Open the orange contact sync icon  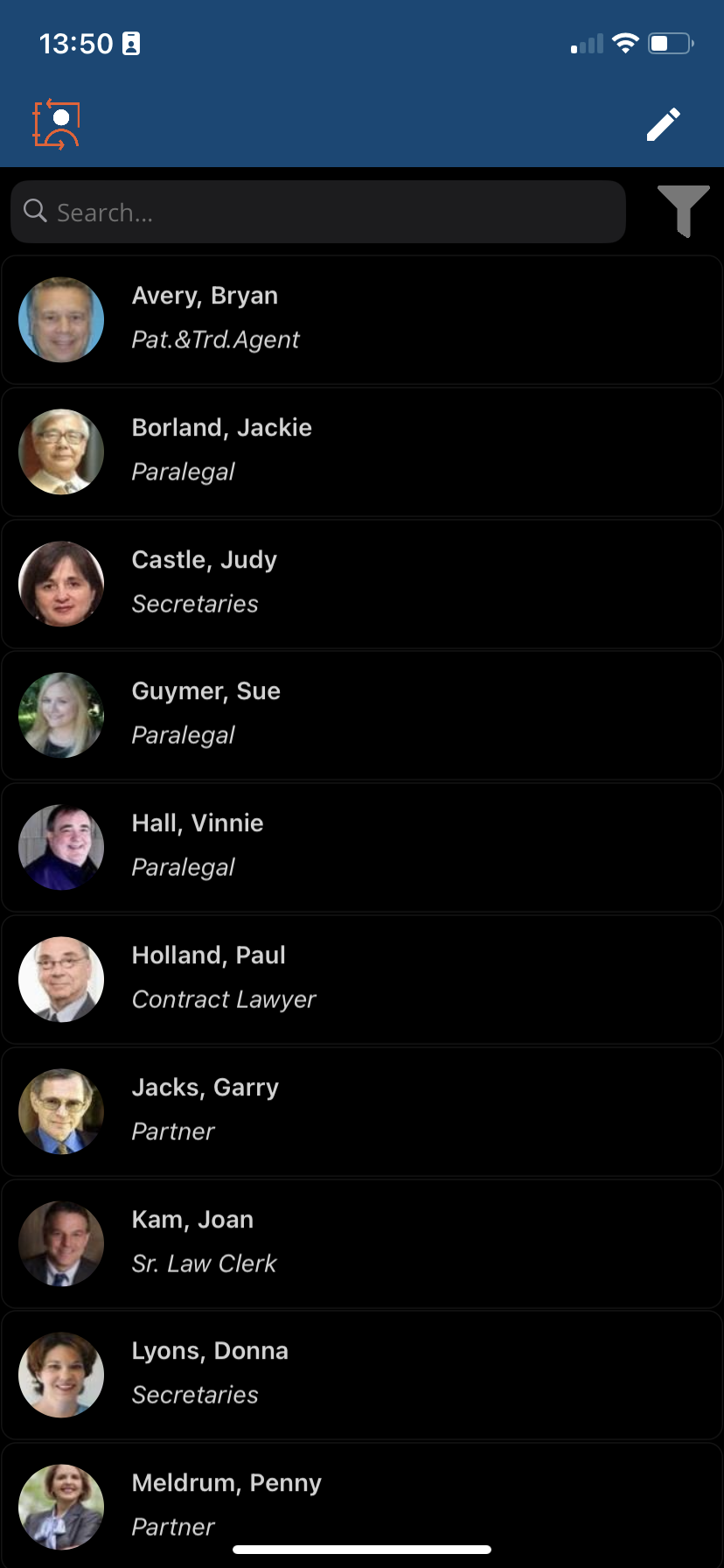(x=57, y=124)
